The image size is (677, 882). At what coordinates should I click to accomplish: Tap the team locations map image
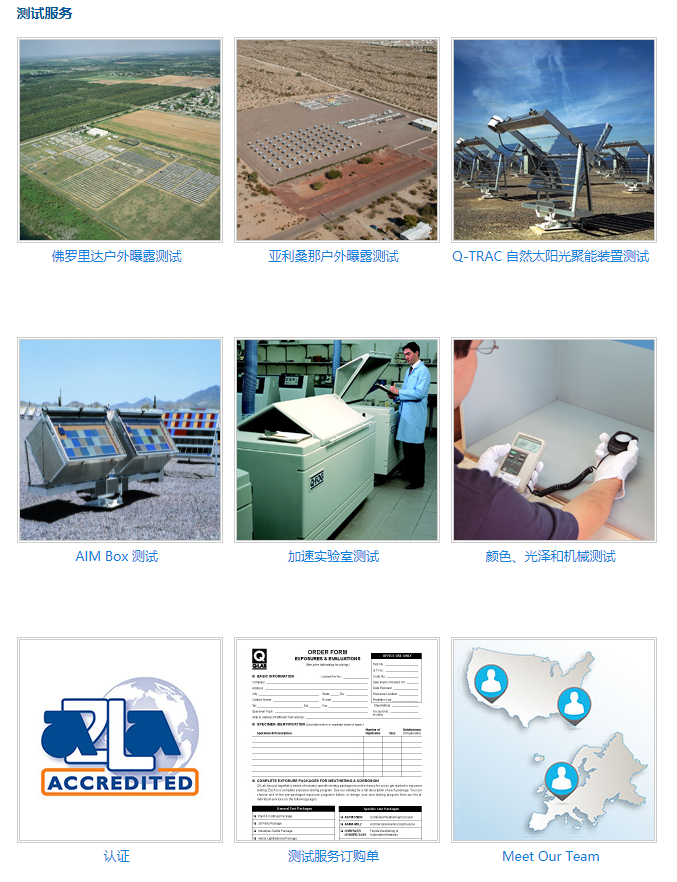coord(554,740)
